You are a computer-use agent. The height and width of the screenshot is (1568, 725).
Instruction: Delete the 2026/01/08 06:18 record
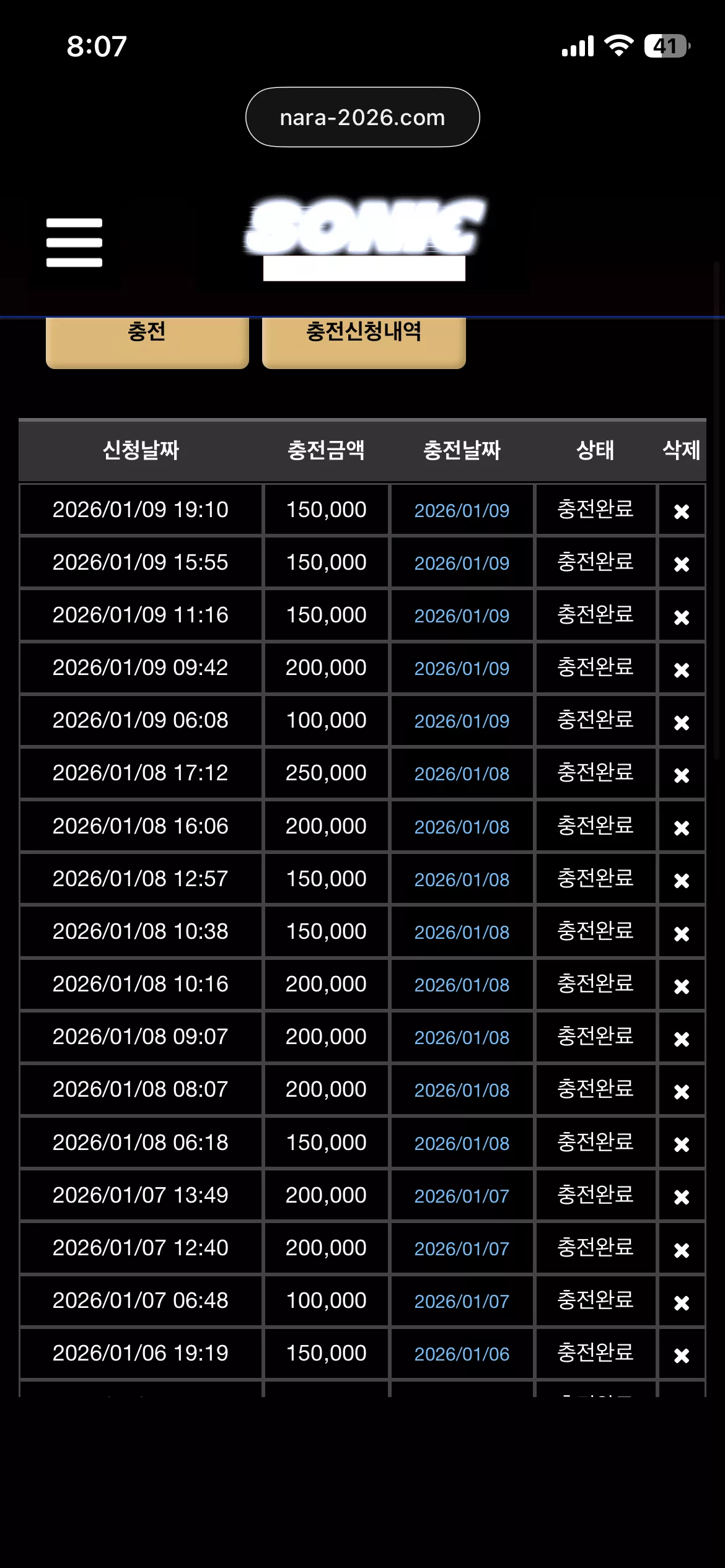point(682,1144)
